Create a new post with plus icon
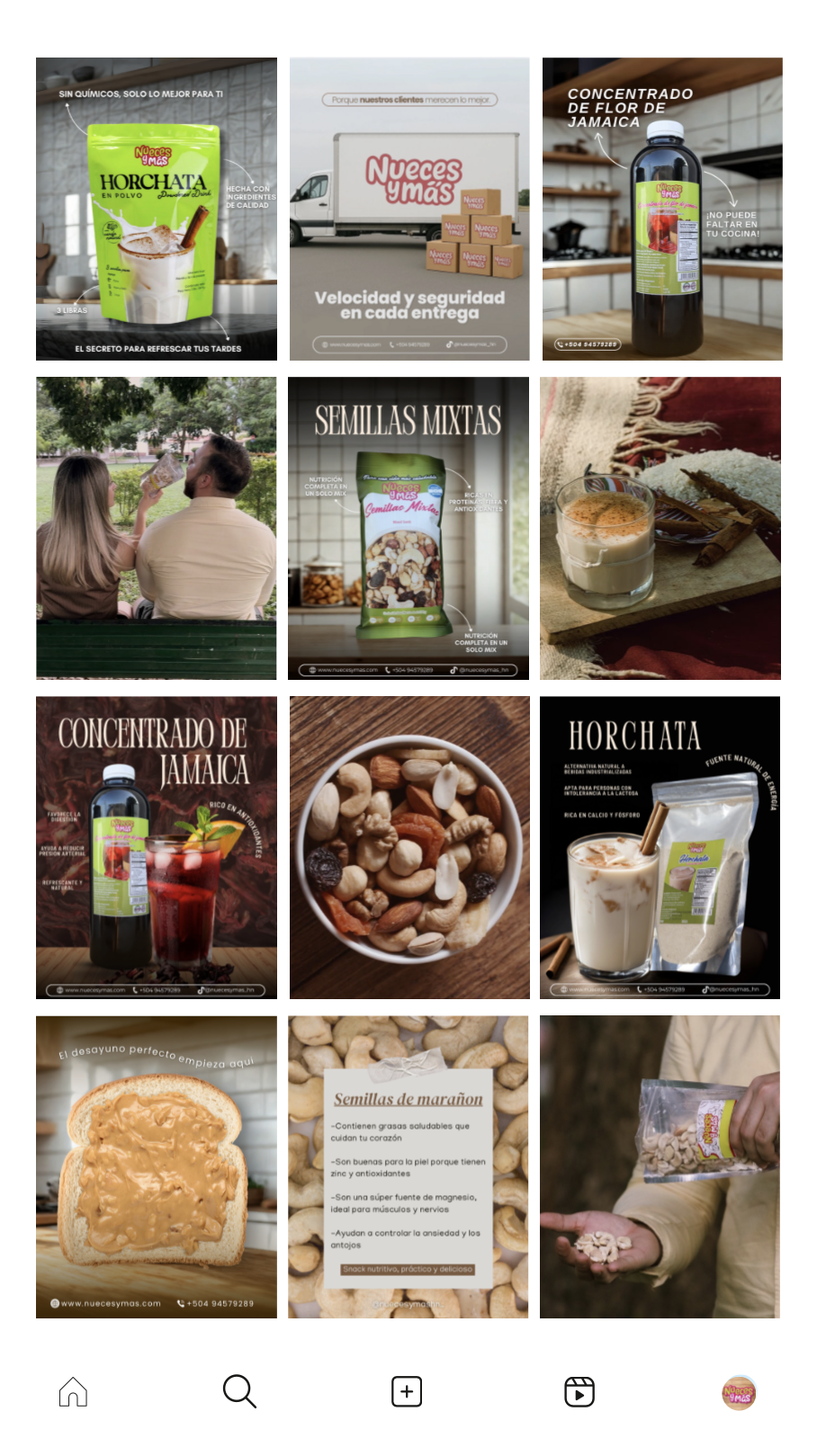Screen dimensions: 817x1456 pos(407,1391)
